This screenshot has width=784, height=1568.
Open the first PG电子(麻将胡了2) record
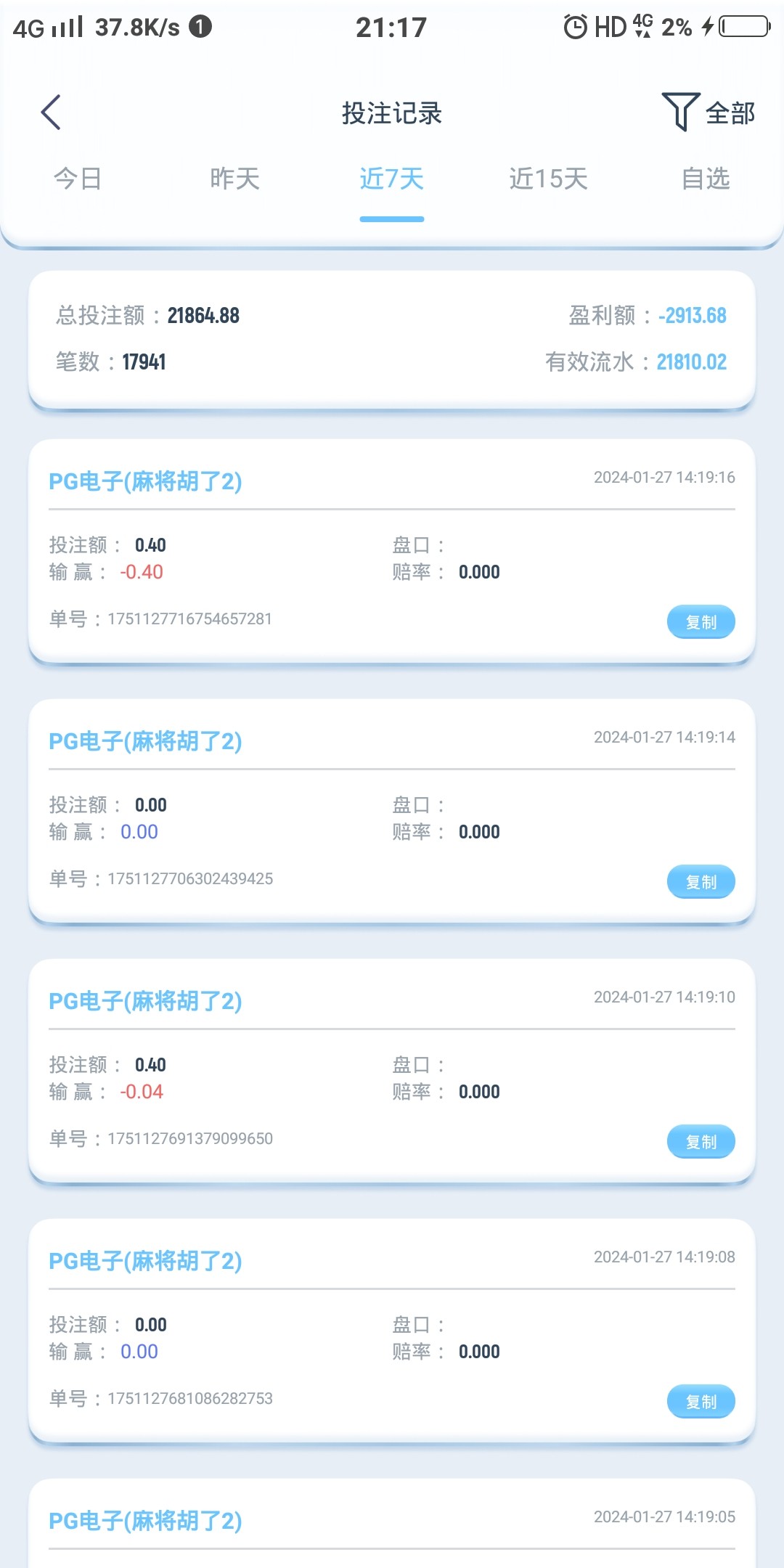click(145, 481)
